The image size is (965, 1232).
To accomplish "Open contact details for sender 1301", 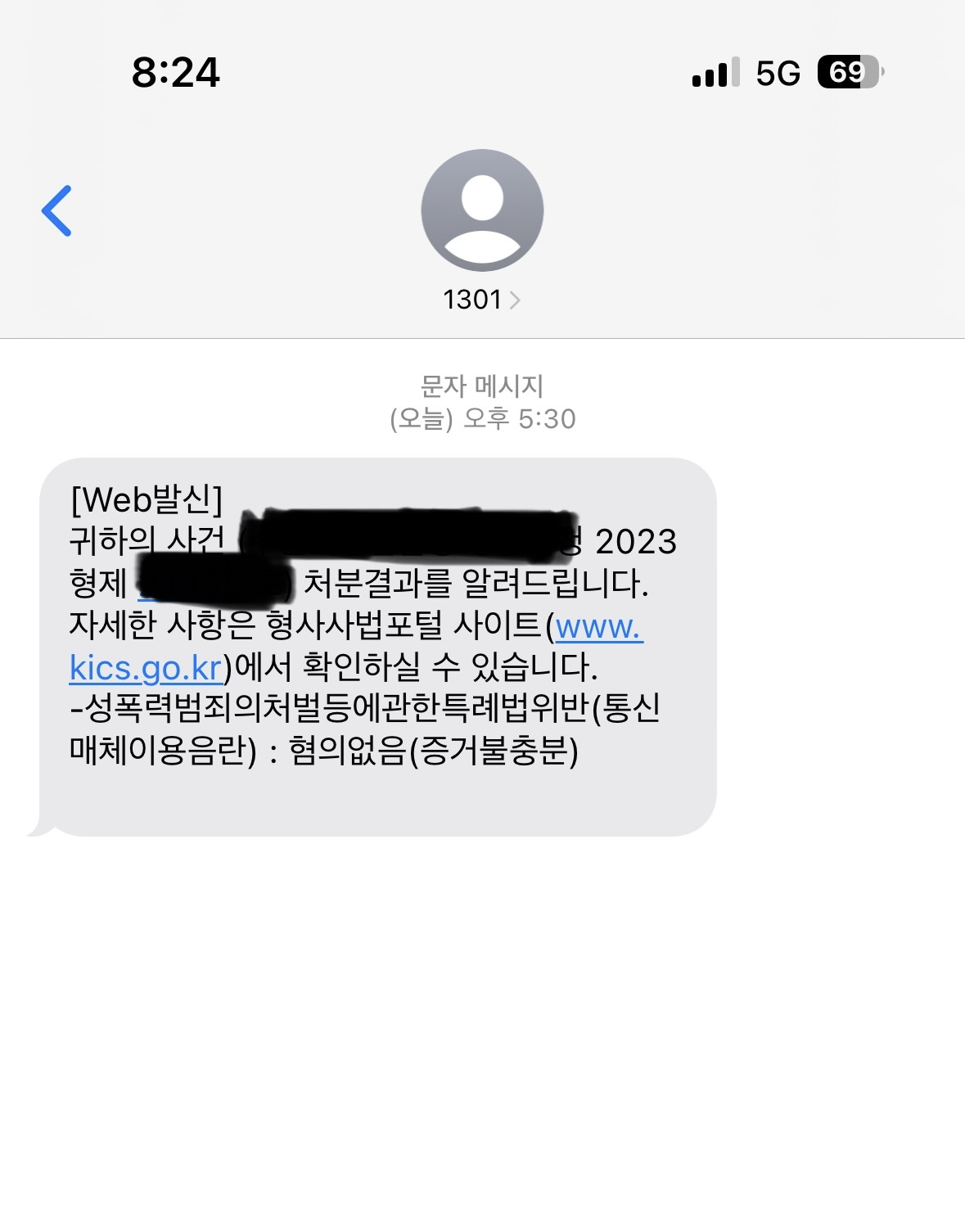I will 481,300.
